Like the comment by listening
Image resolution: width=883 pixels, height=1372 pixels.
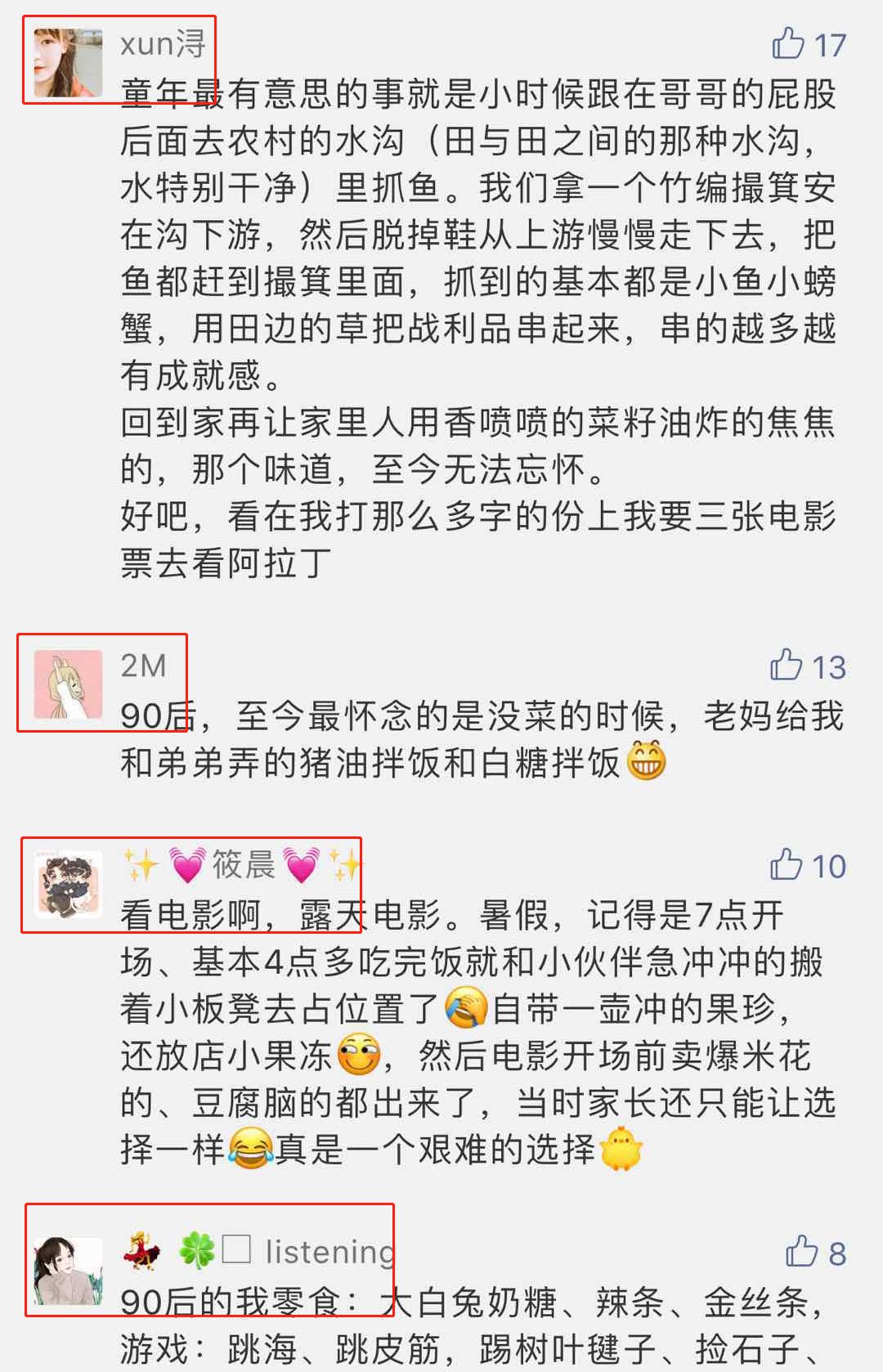coord(801,1252)
